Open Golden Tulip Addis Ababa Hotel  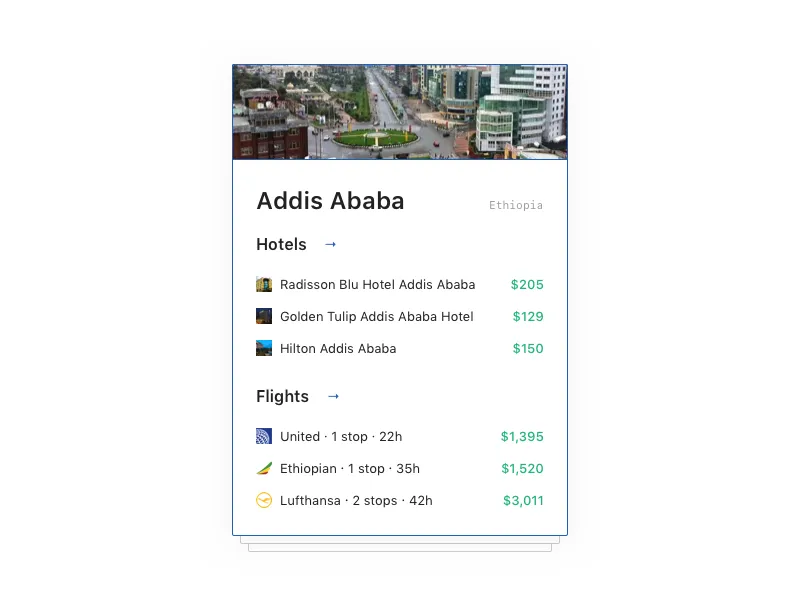point(376,317)
